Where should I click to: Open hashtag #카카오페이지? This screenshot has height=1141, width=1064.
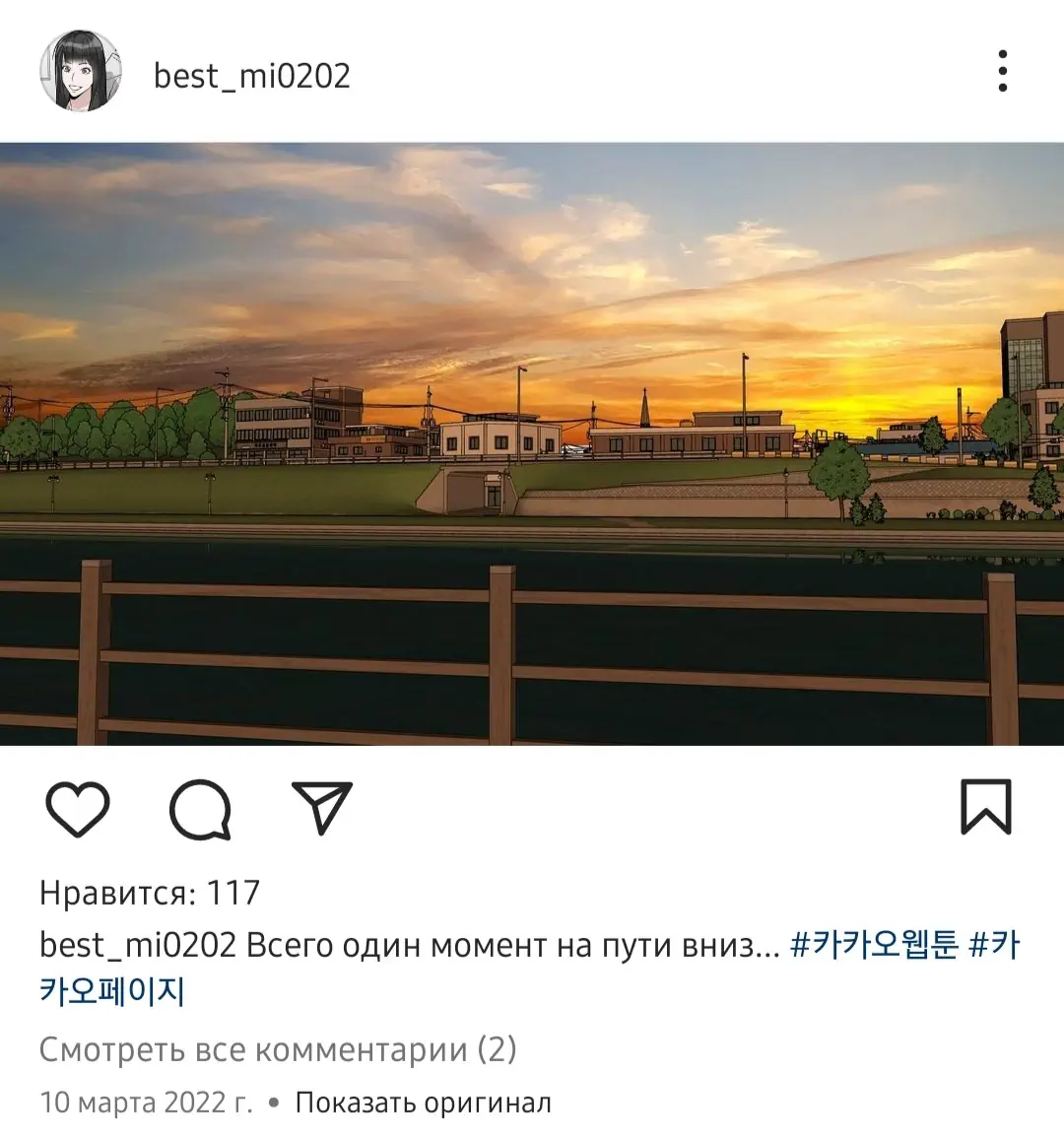(x=112, y=991)
